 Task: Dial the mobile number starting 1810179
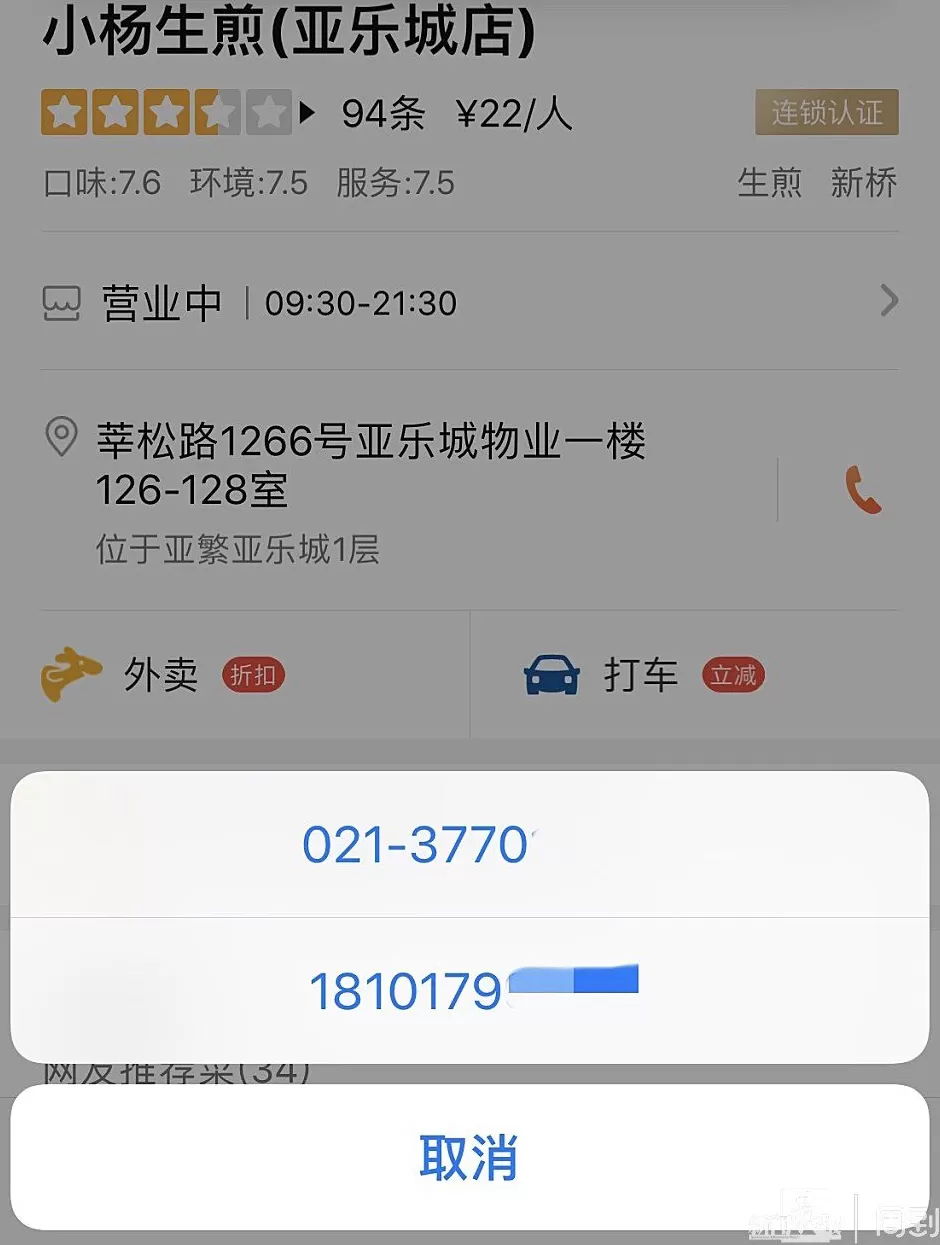pos(468,990)
